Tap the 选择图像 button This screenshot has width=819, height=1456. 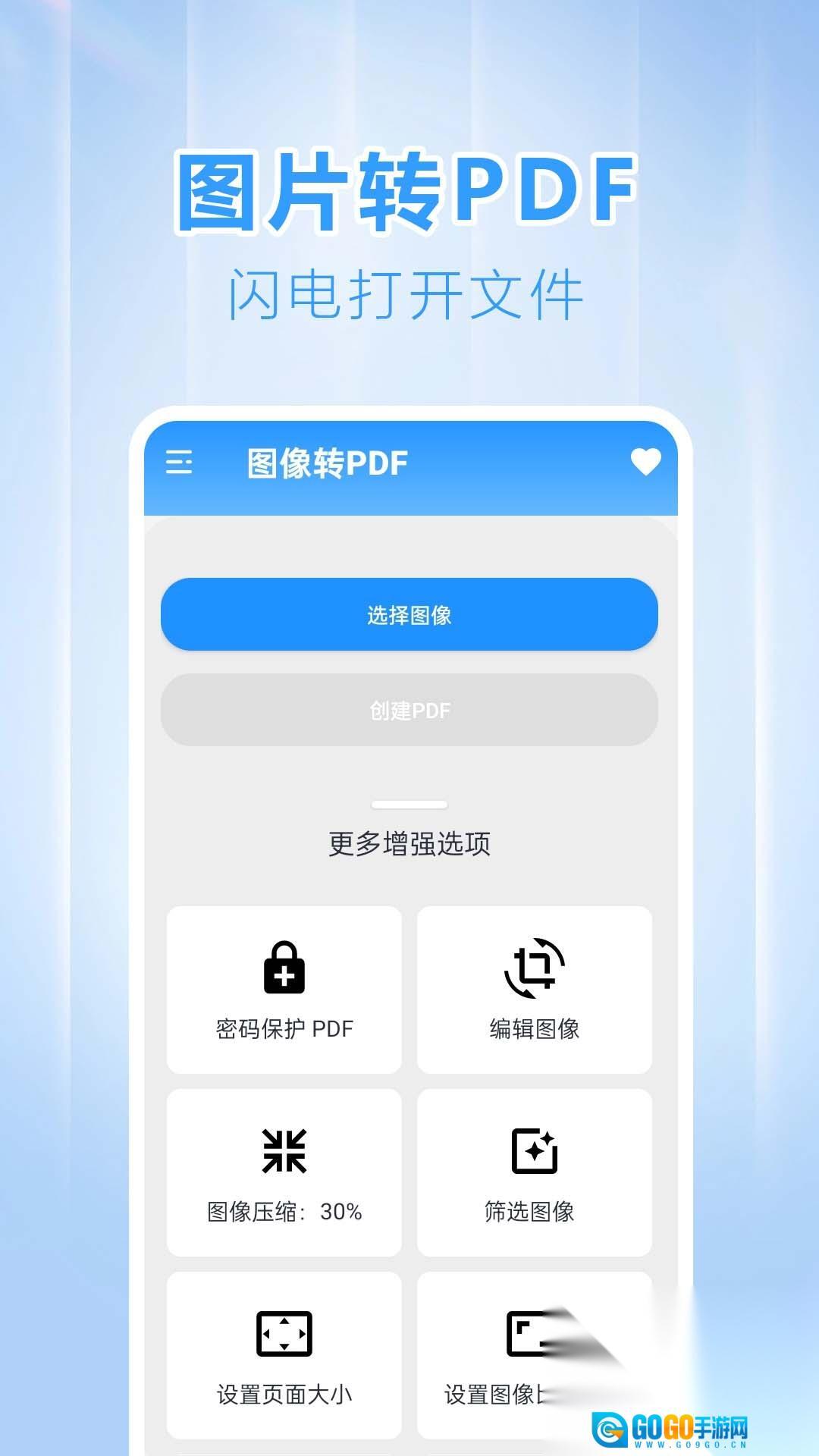click(x=409, y=616)
